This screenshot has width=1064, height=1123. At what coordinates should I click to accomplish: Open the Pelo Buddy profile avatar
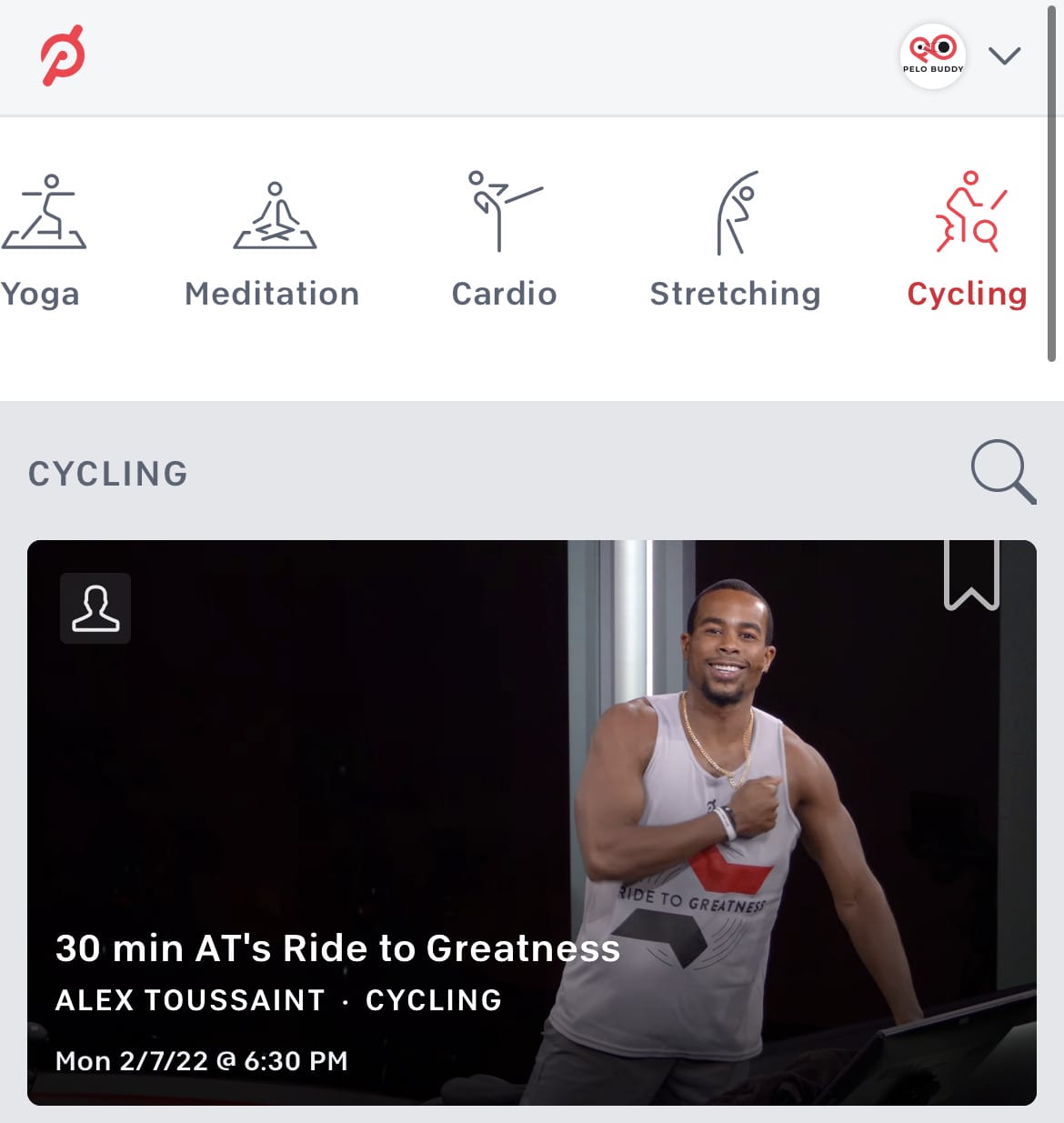pos(932,56)
